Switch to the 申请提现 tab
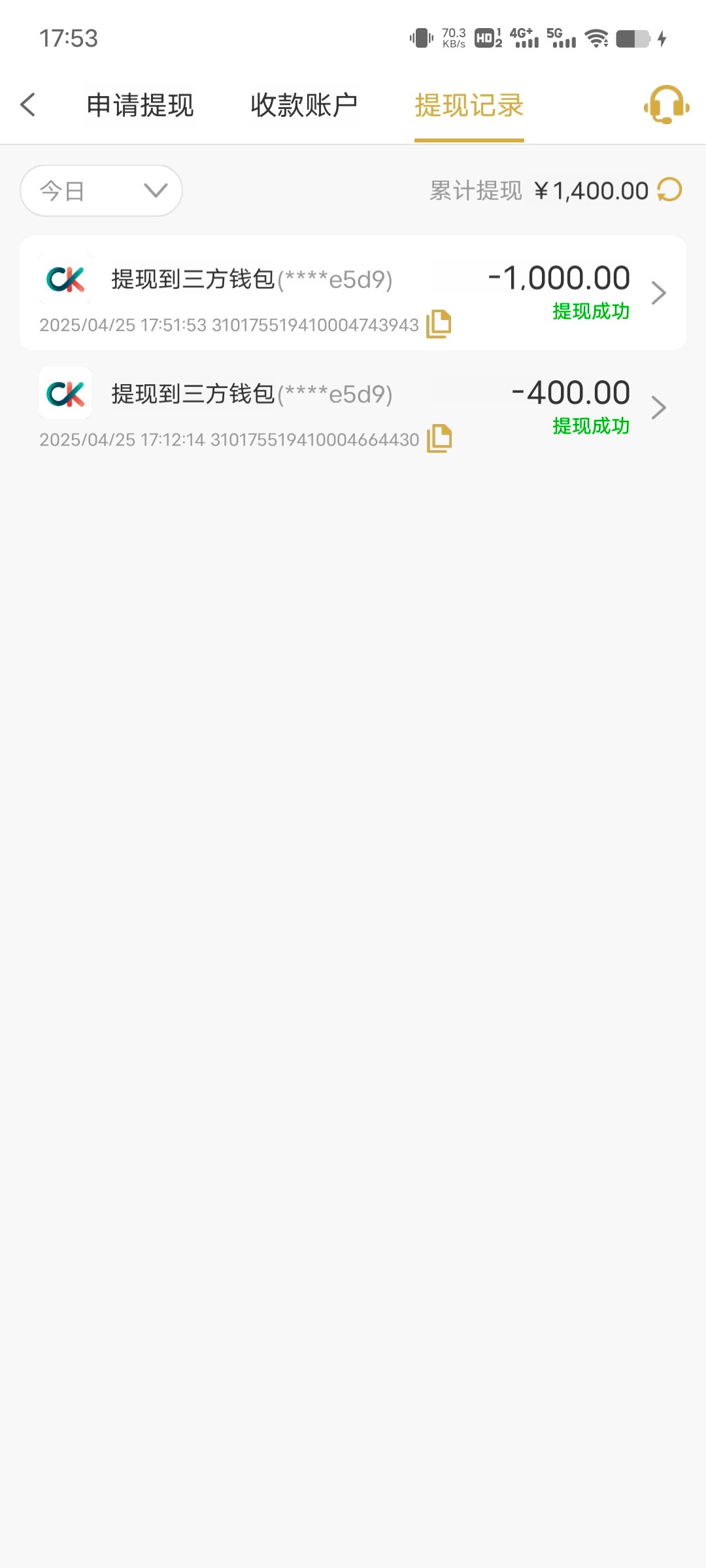 [x=140, y=105]
